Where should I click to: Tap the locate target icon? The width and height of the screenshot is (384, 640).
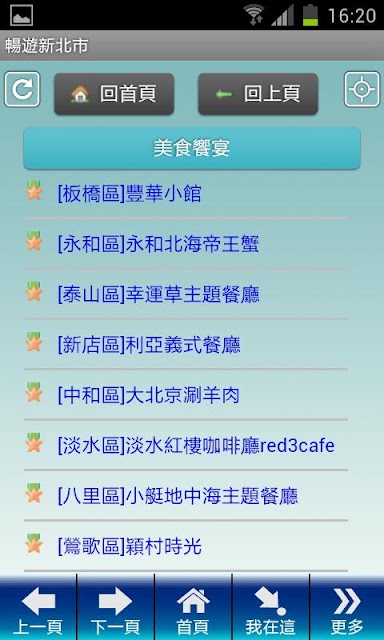pos(362,89)
